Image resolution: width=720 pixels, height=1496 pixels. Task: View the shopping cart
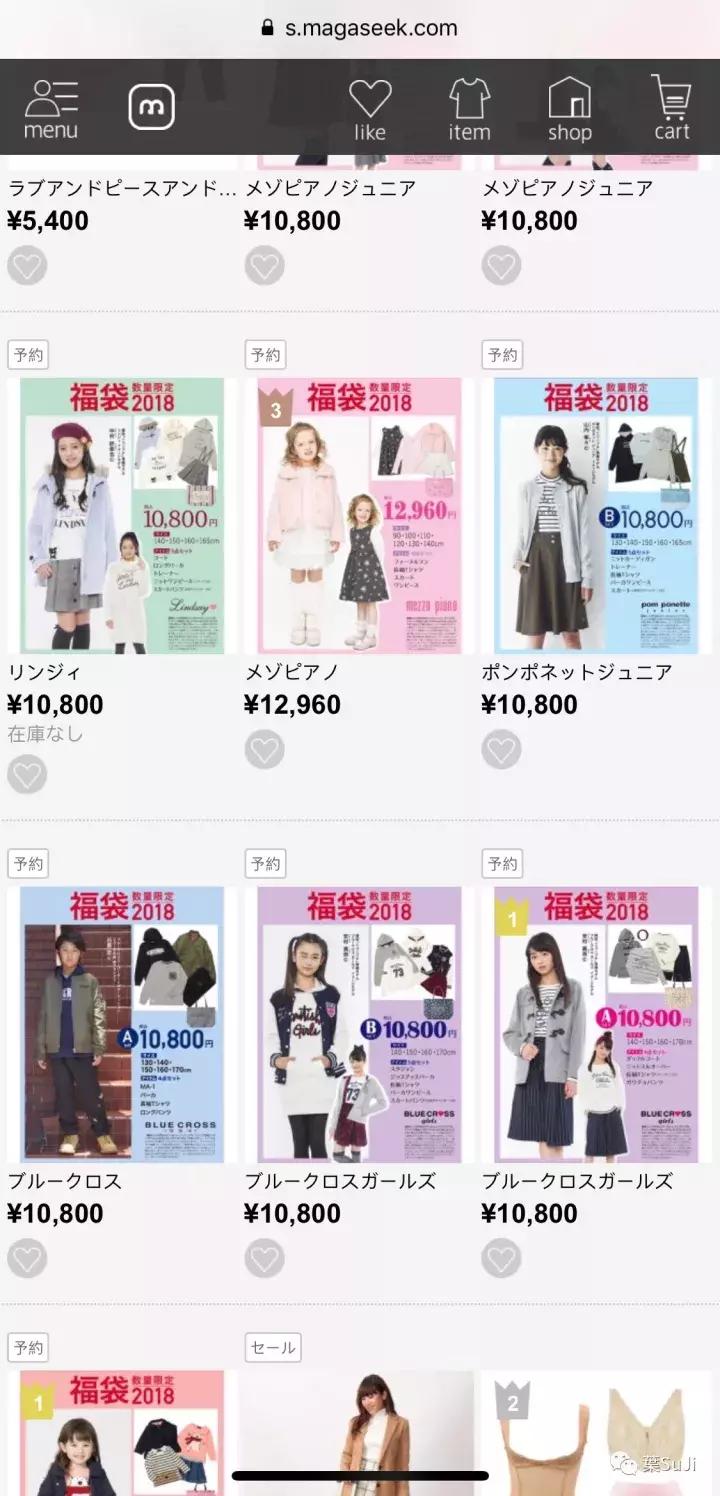(x=671, y=108)
